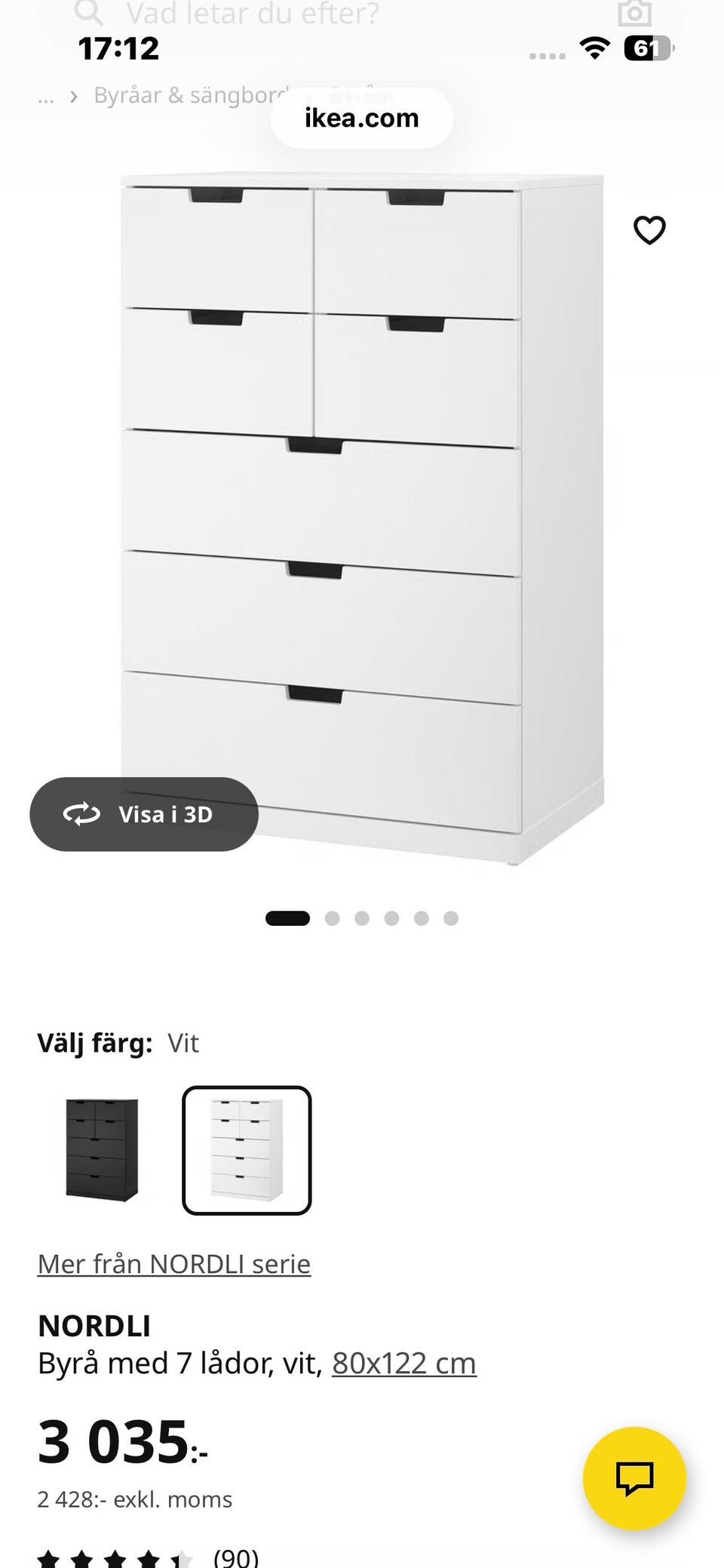Open camera search icon in search bar
The height and width of the screenshot is (1568, 724).
point(634,13)
